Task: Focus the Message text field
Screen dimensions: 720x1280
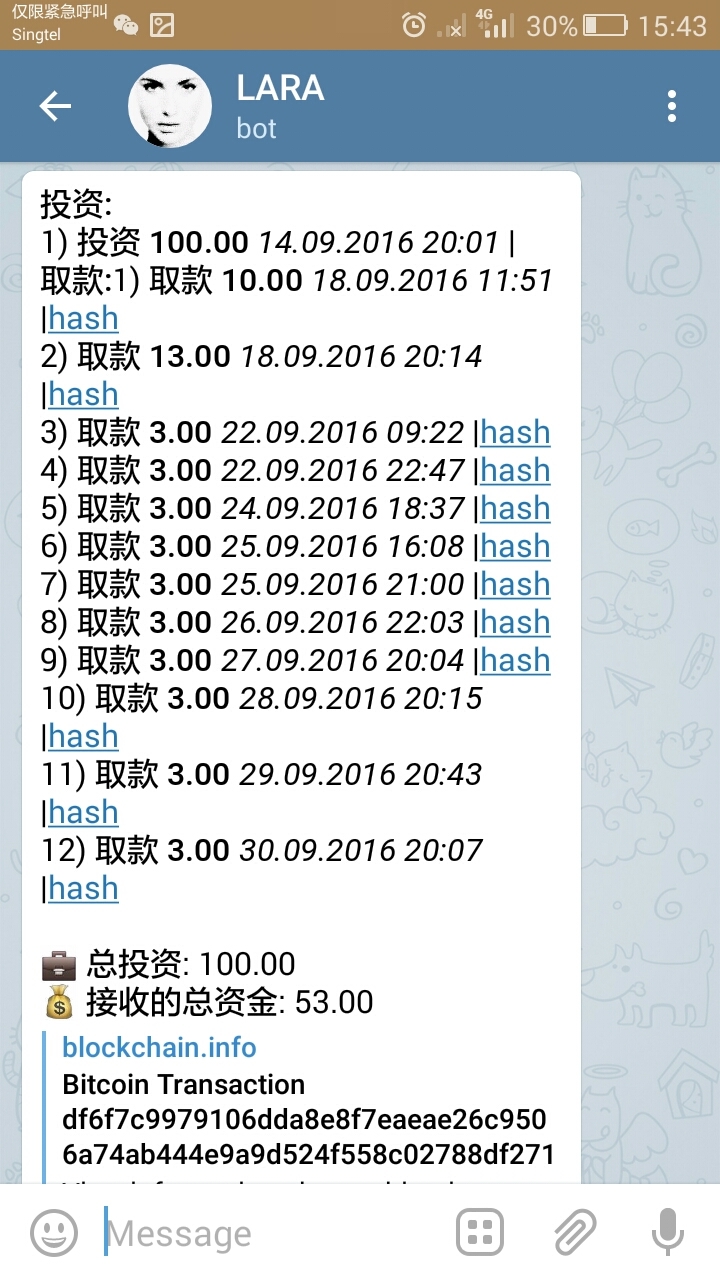Action: pyautogui.click(x=270, y=1232)
